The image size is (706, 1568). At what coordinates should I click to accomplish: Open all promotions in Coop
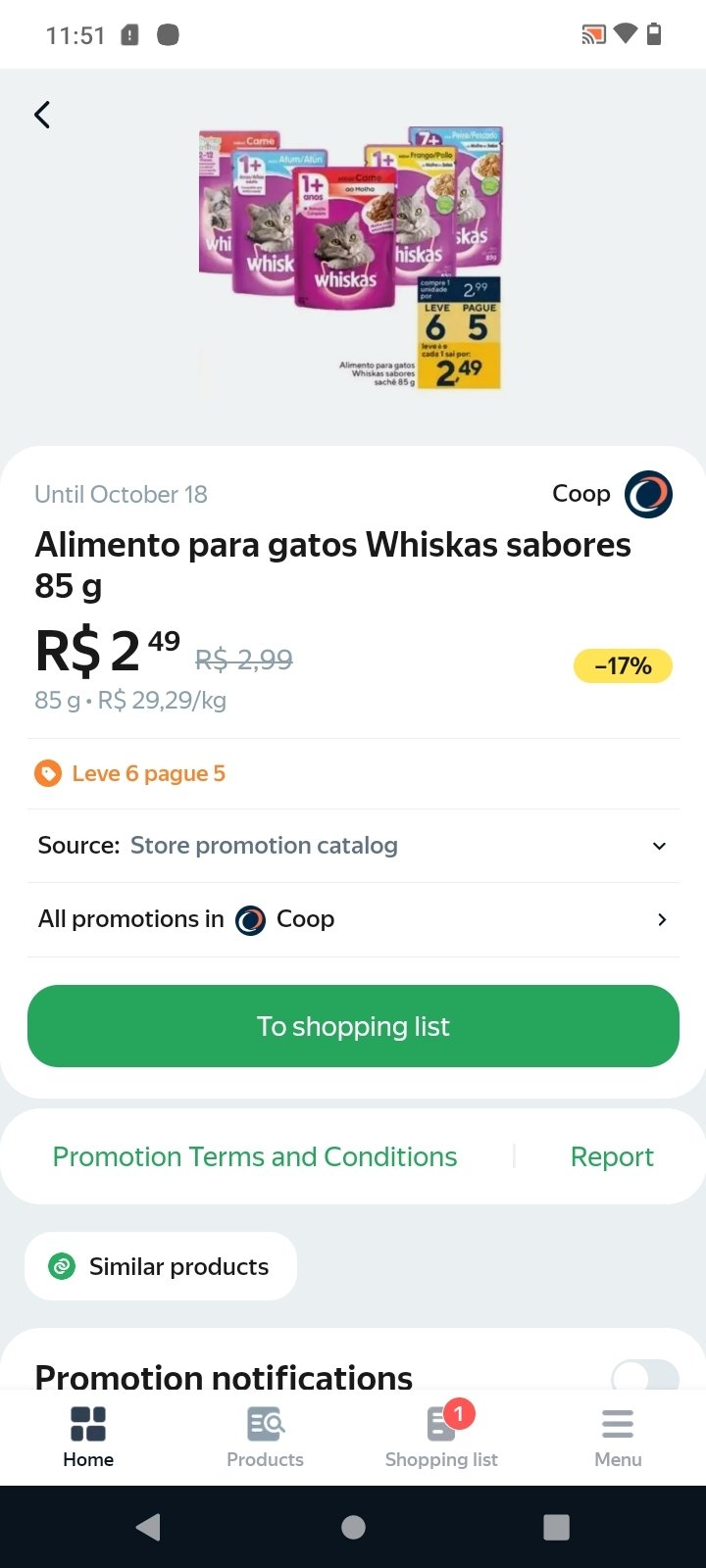[353, 919]
